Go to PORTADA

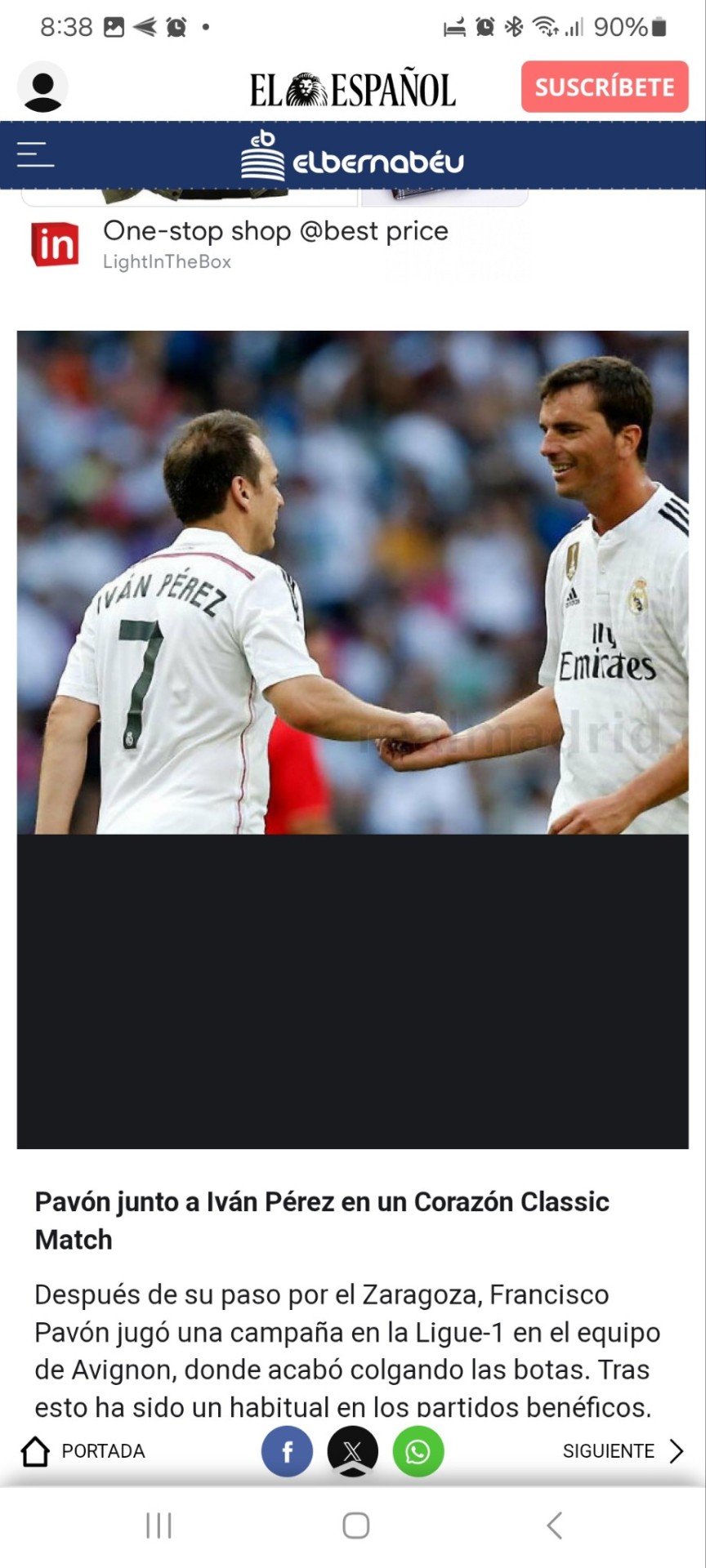coord(83,1451)
